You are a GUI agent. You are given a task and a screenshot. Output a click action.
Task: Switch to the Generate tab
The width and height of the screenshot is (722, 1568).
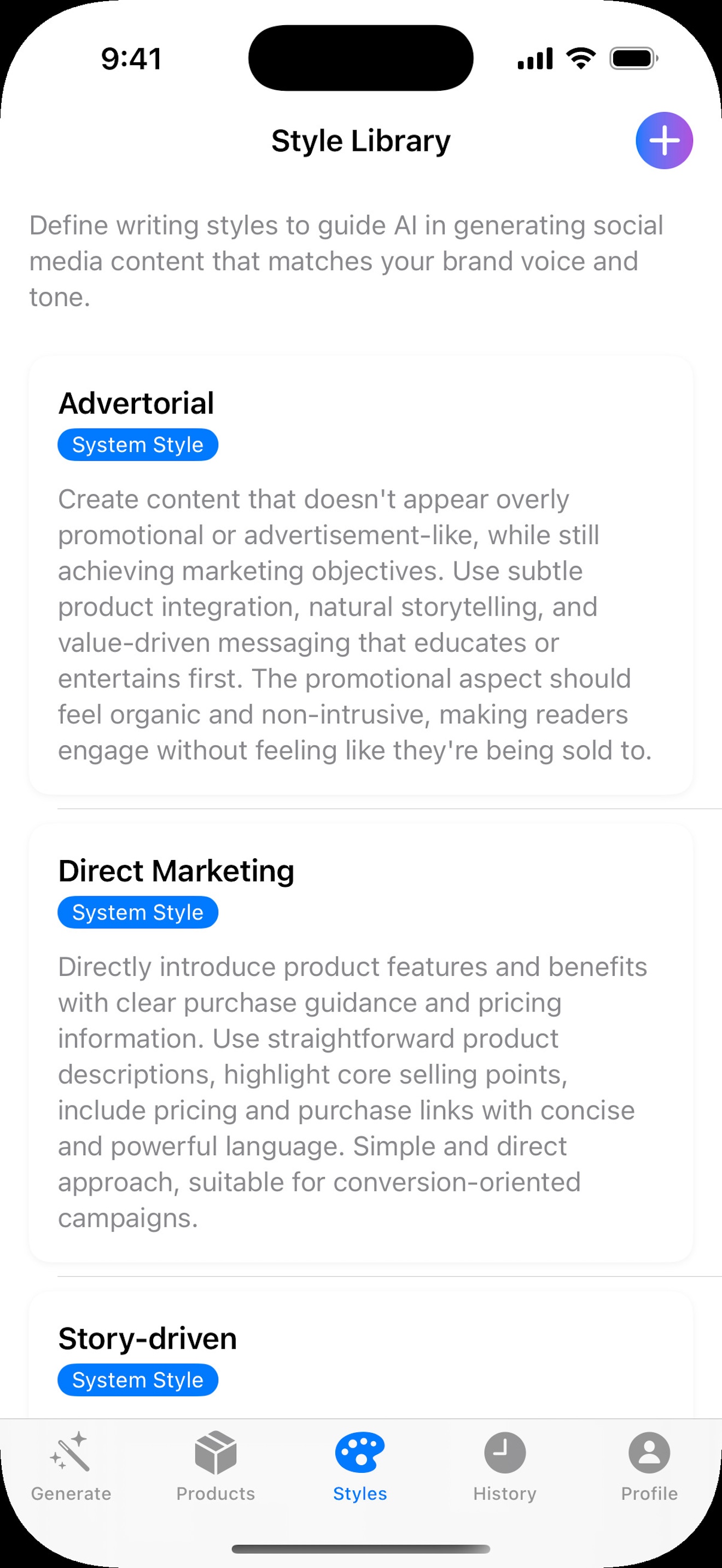[x=71, y=1467]
